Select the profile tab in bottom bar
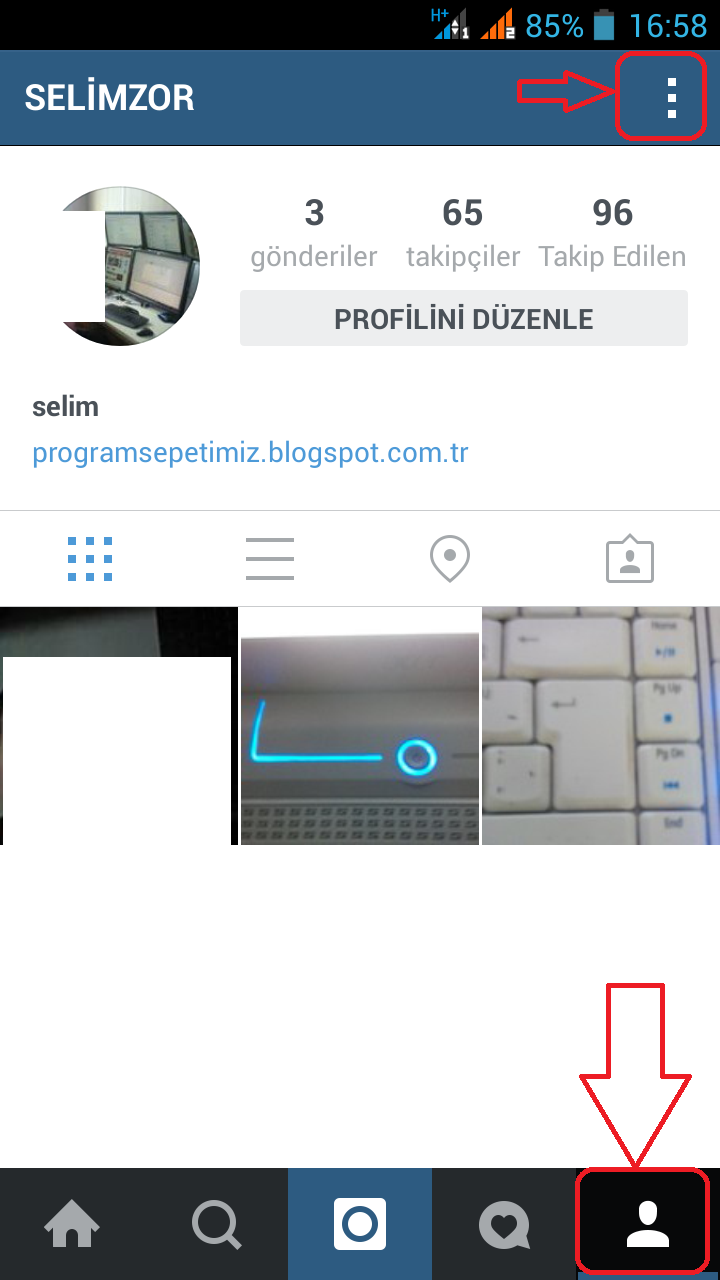720x1280 pixels. click(648, 1224)
